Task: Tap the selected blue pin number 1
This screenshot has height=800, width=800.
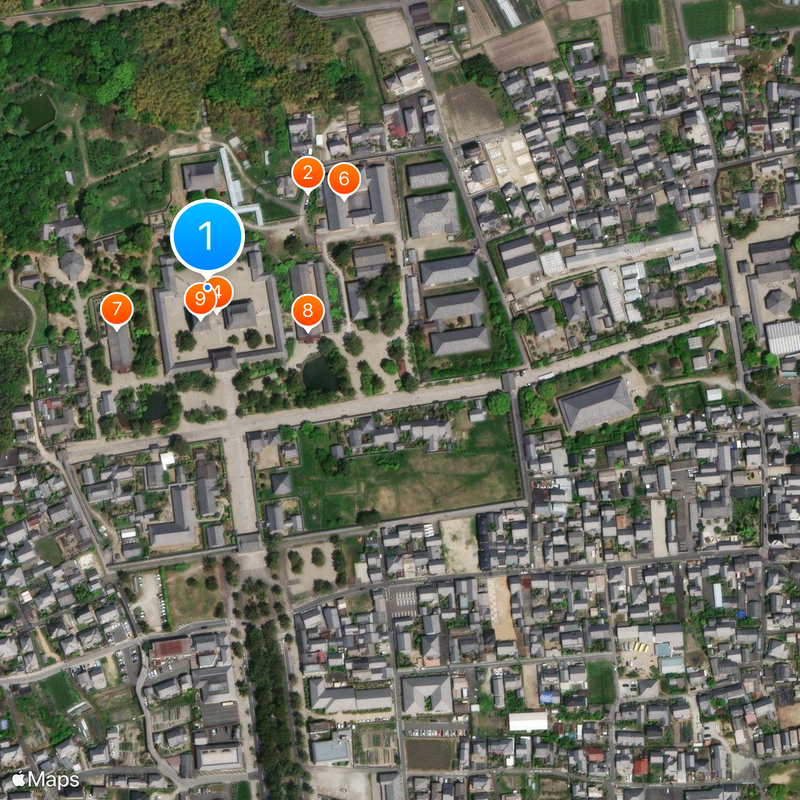Action: point(207,236)
